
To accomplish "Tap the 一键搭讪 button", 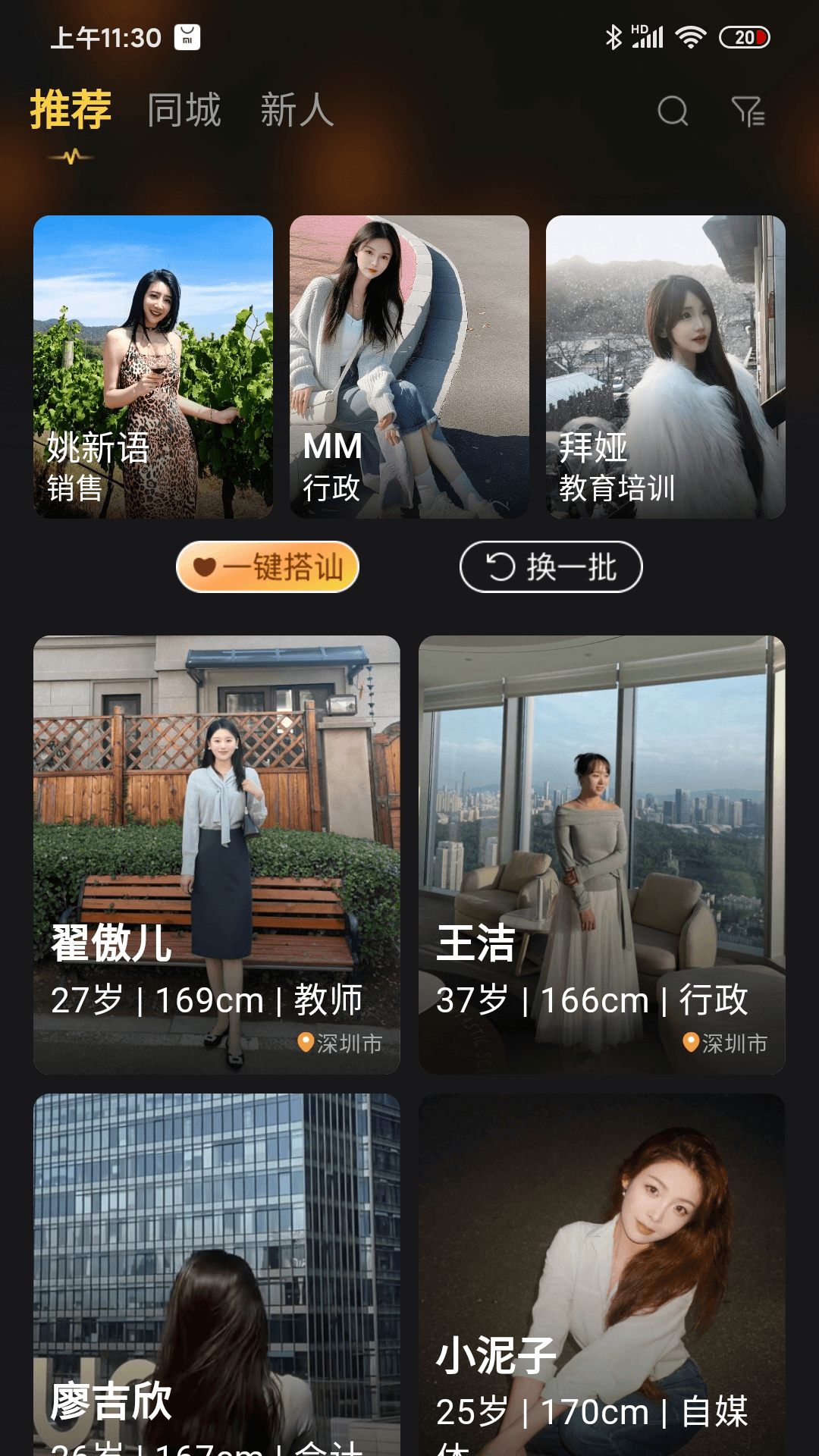I will (x=268, y=567).
